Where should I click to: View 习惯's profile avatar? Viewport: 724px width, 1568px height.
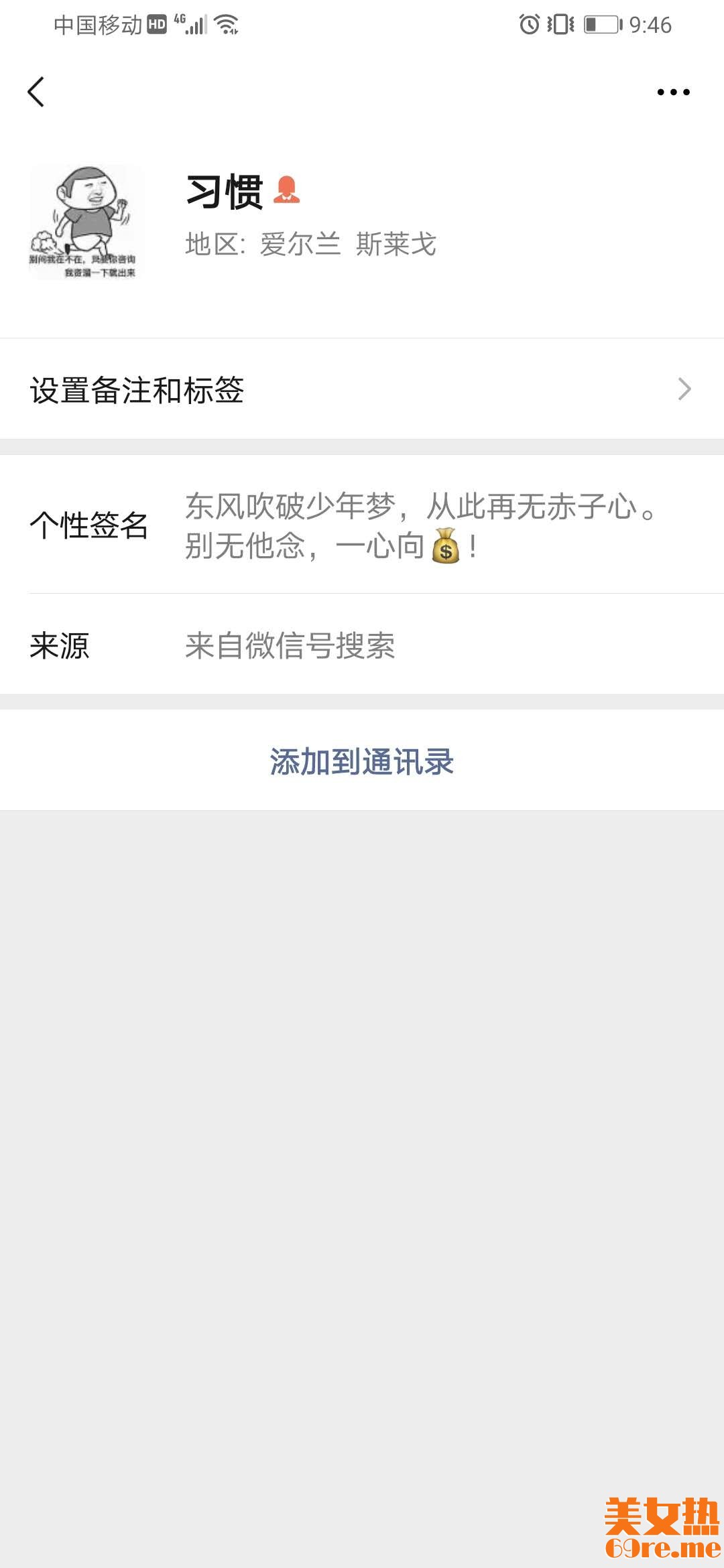[86, 222]
